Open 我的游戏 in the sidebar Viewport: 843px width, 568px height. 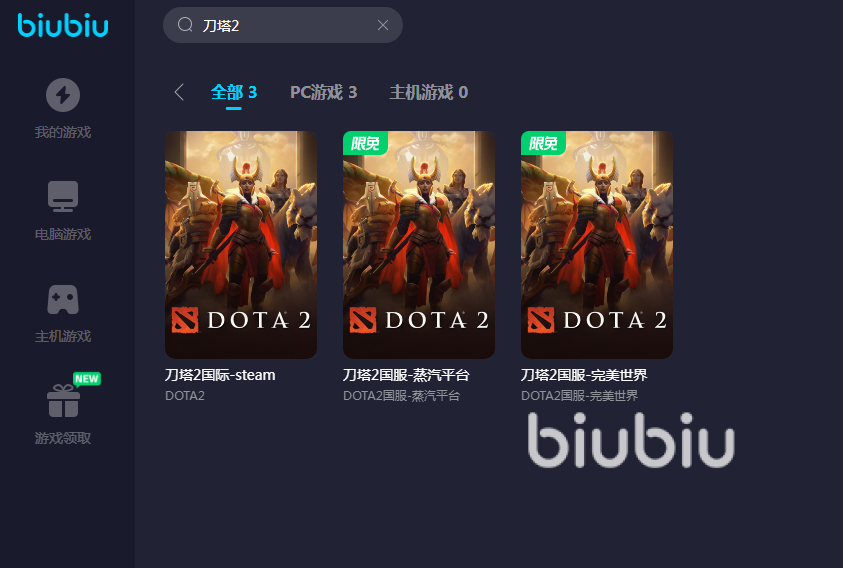click(x=63, y=108)
